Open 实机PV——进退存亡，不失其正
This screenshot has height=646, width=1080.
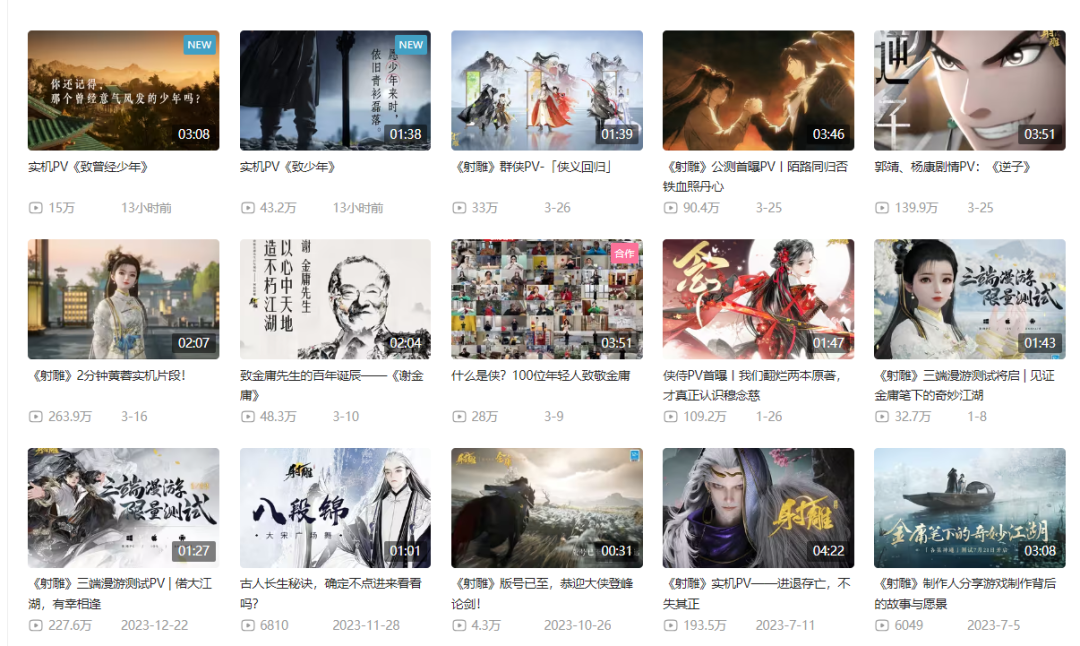[x=758, y=508]
